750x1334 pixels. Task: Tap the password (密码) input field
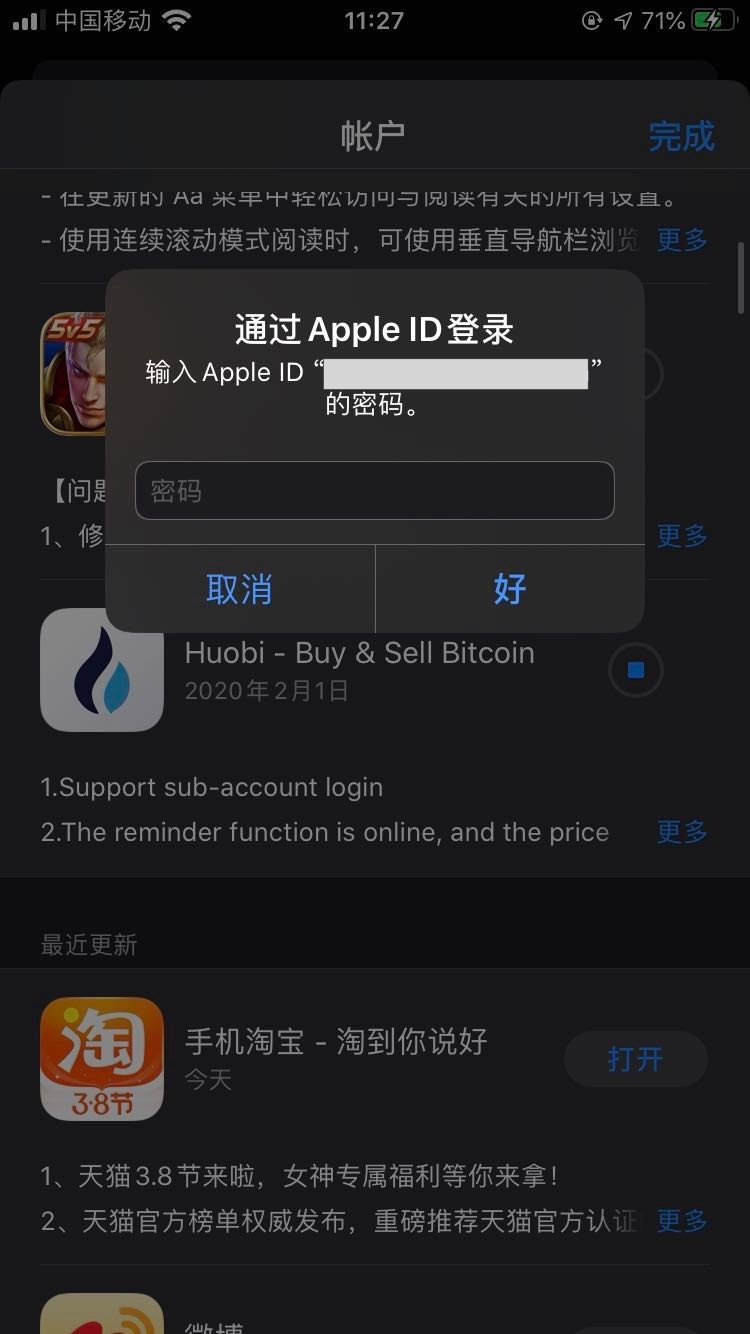coord(374,490)
